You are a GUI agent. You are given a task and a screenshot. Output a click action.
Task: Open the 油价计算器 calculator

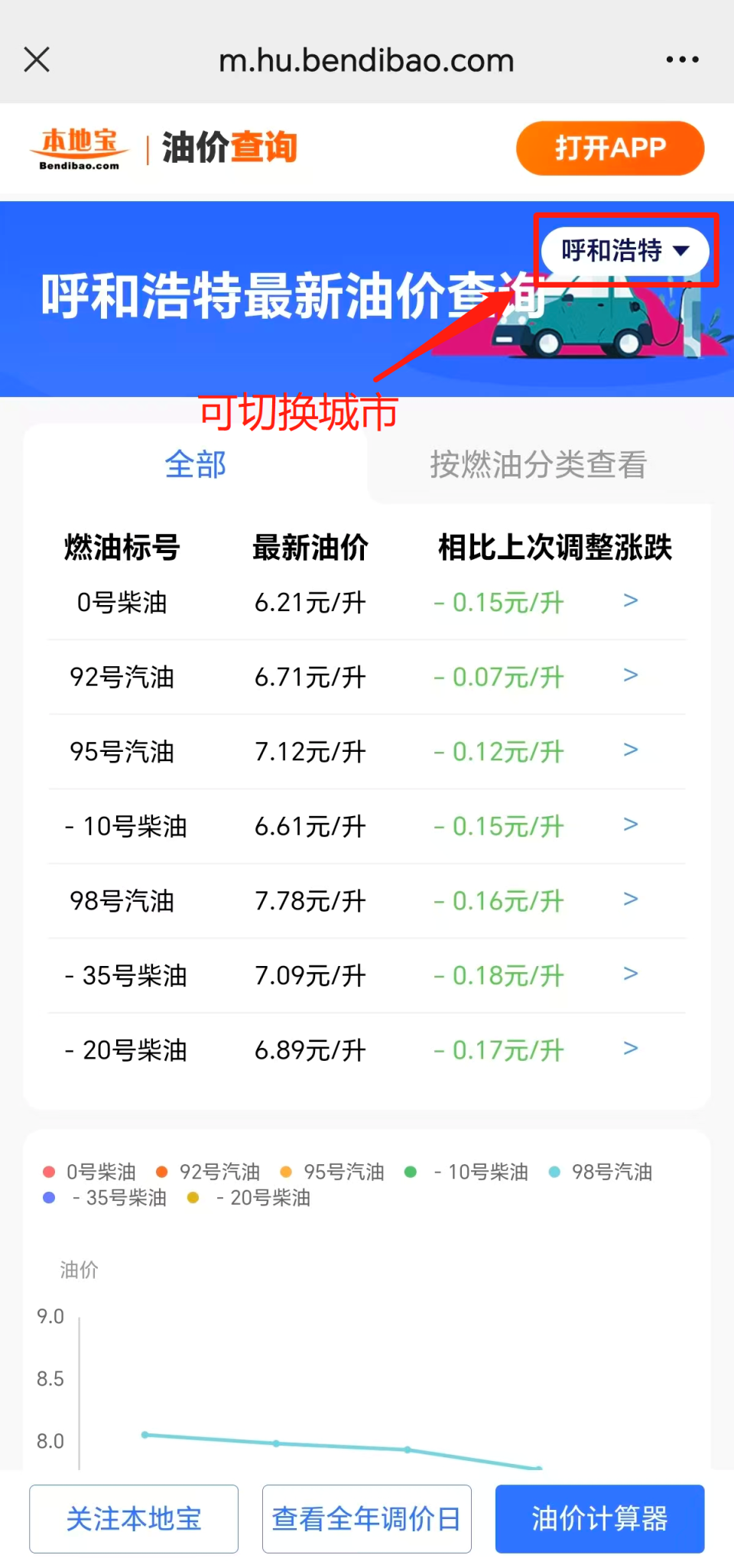pos(600,1520)
